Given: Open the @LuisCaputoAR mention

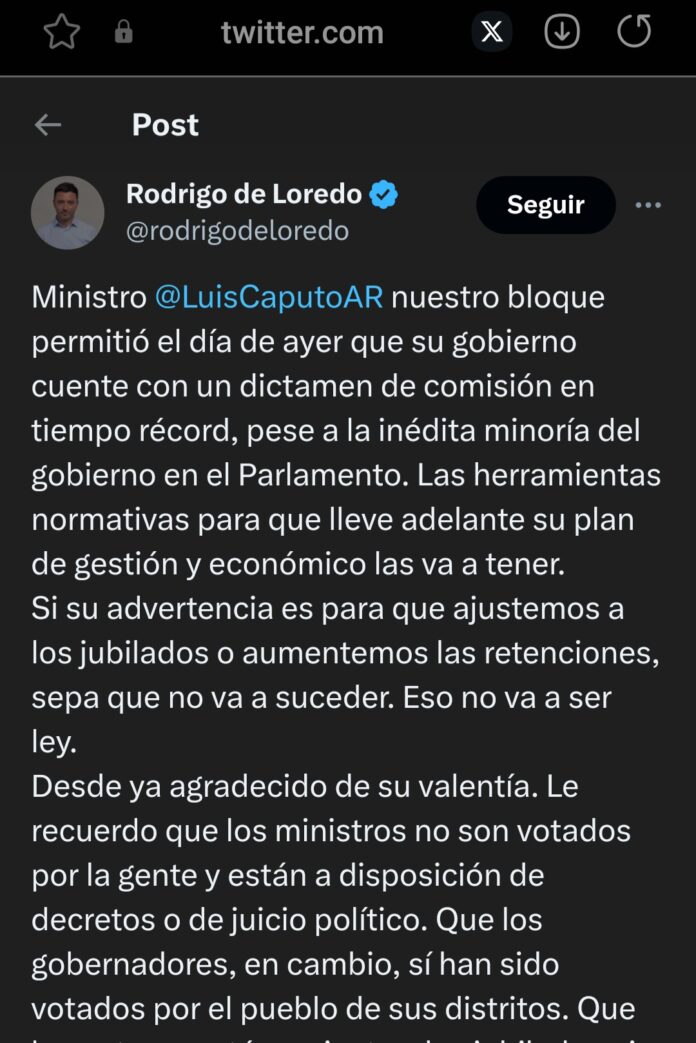Looking at the screenshot, I should coord(270,298).
